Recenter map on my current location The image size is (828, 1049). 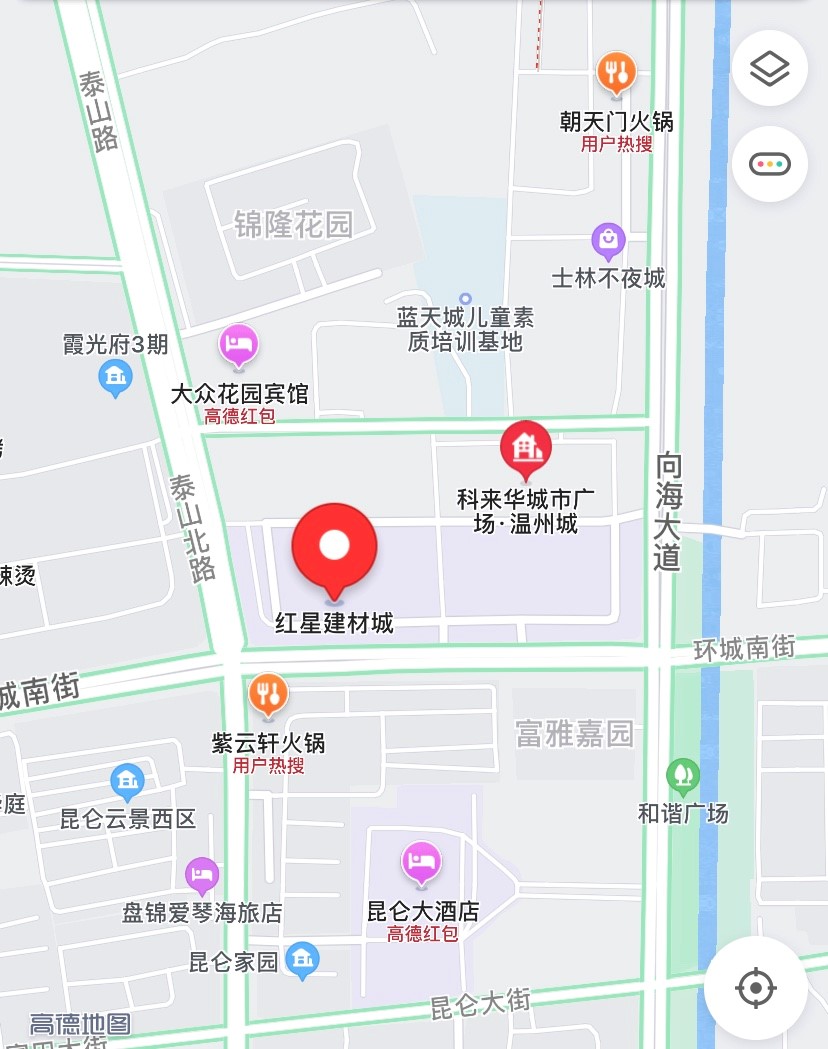tap(755, 988)
